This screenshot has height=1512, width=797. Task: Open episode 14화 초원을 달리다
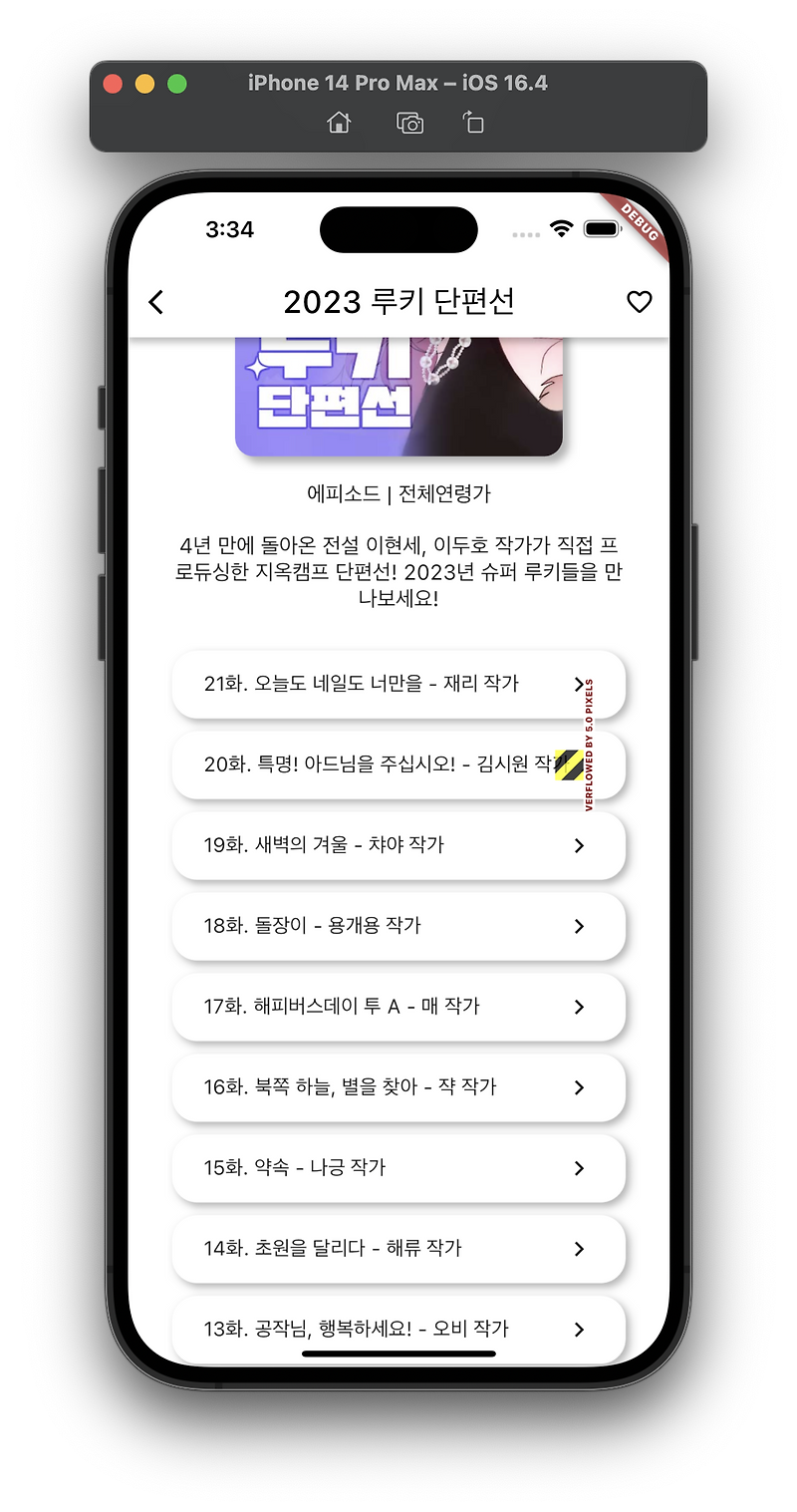point(398,1249)
